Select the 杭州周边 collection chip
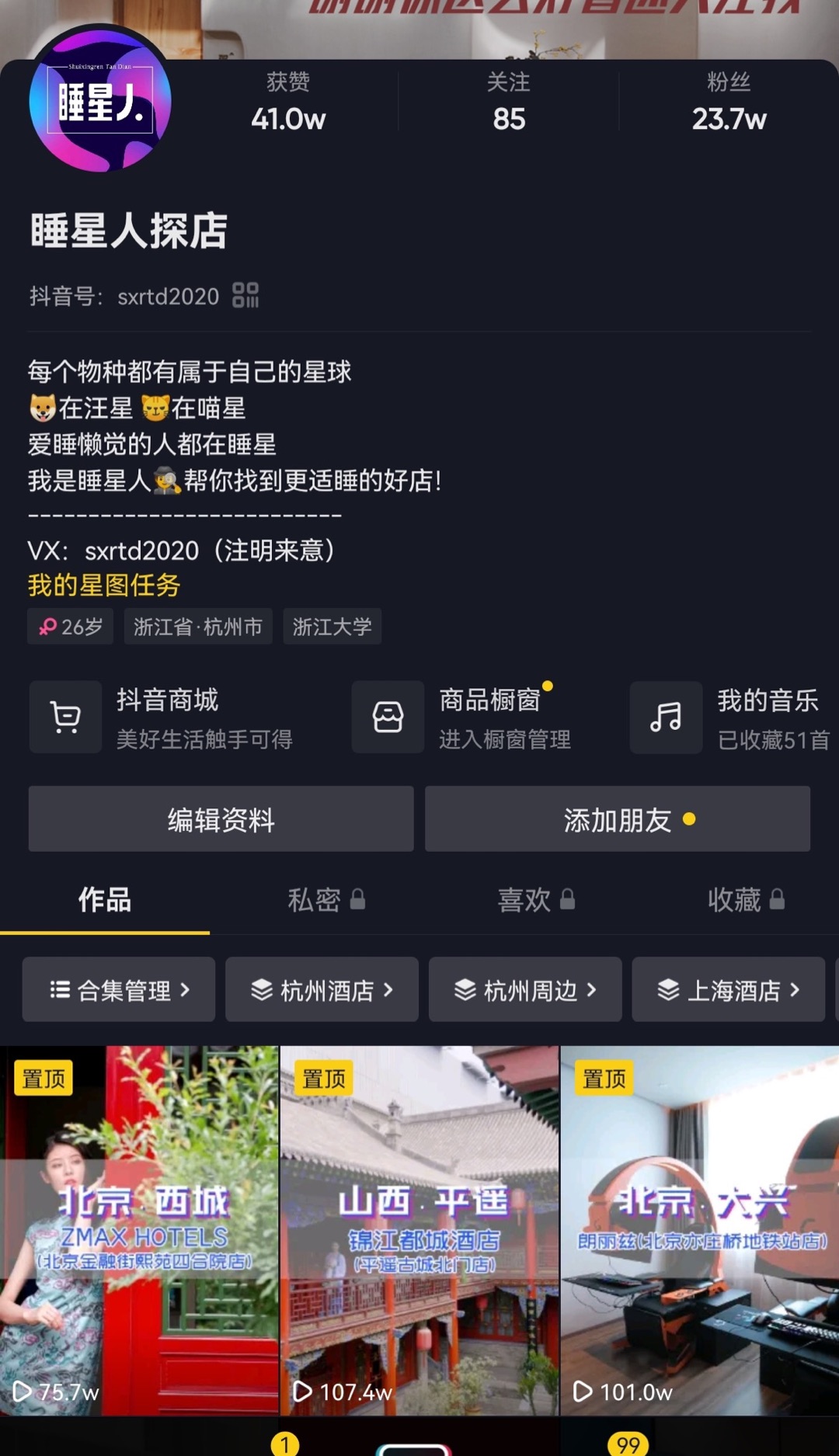The width and height of the screenshot is (839, 1456). [525, 989]
